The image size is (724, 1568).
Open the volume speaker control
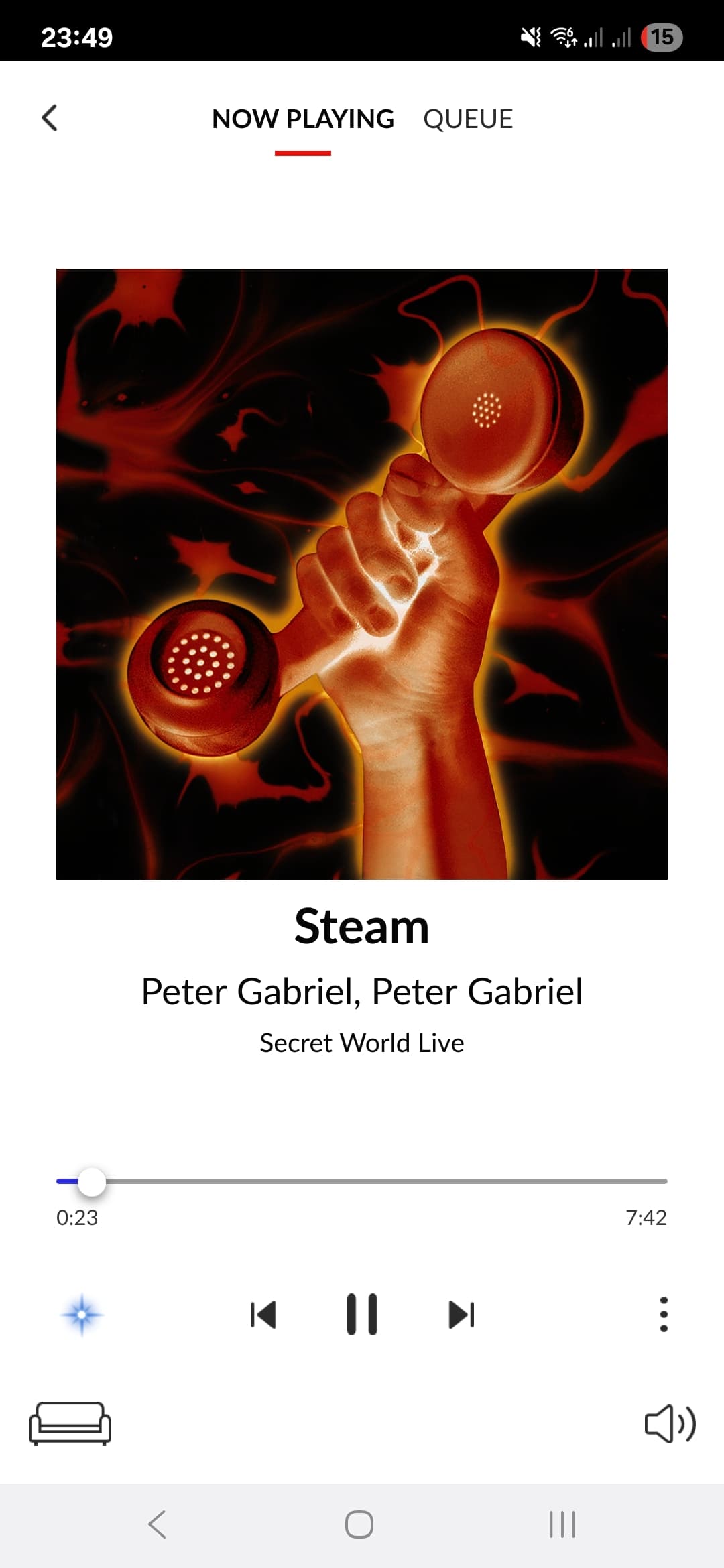(x=670, y=1423)
